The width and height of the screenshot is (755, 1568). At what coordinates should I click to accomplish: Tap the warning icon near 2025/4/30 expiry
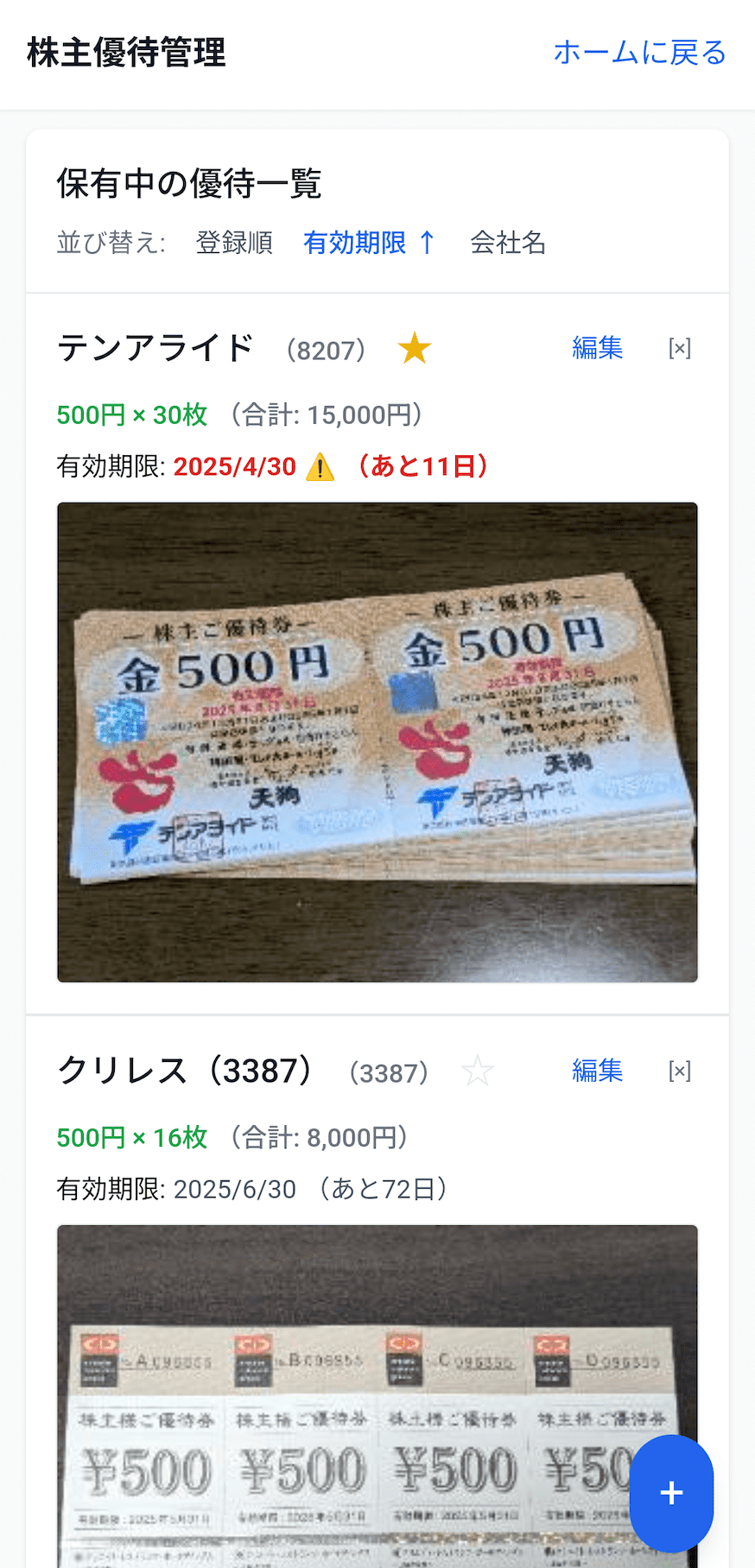[320, 466]
